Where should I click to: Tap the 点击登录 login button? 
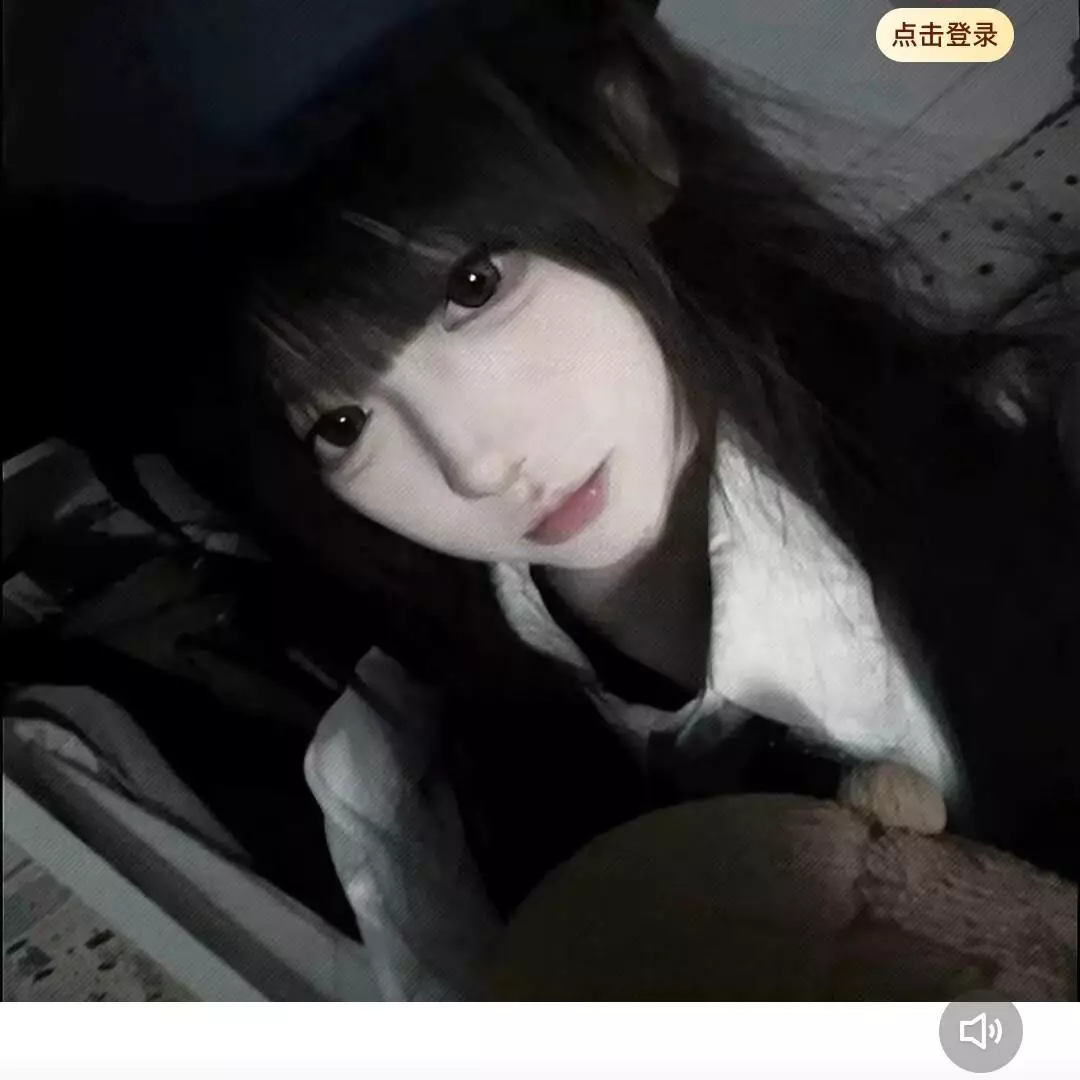coord(944,36)
